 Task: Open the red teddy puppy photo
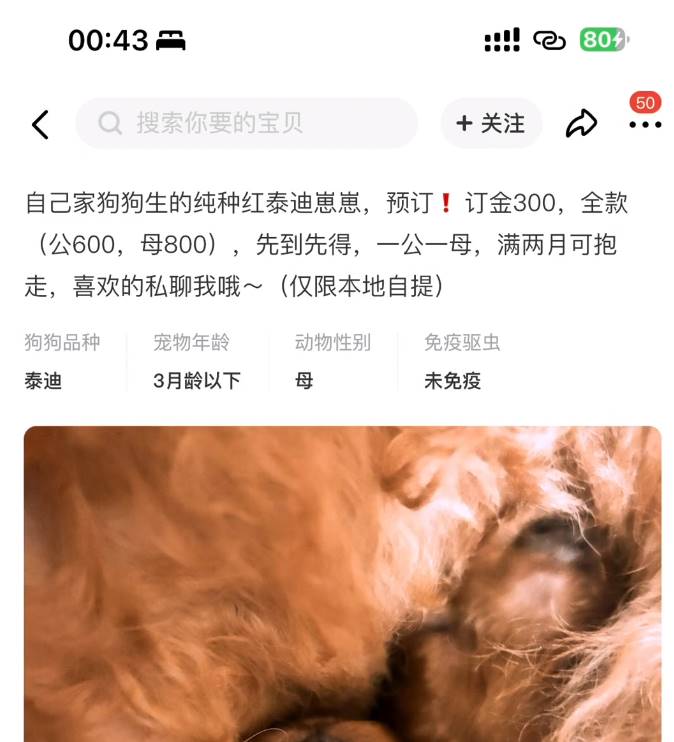click(x=342, y=585)
